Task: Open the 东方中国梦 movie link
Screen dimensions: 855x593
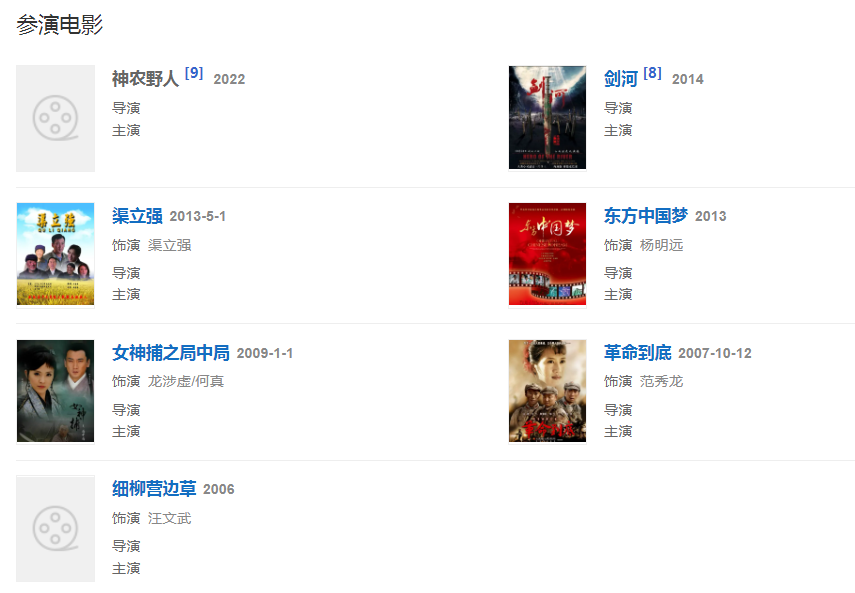Action: click(x=645, y=216)
